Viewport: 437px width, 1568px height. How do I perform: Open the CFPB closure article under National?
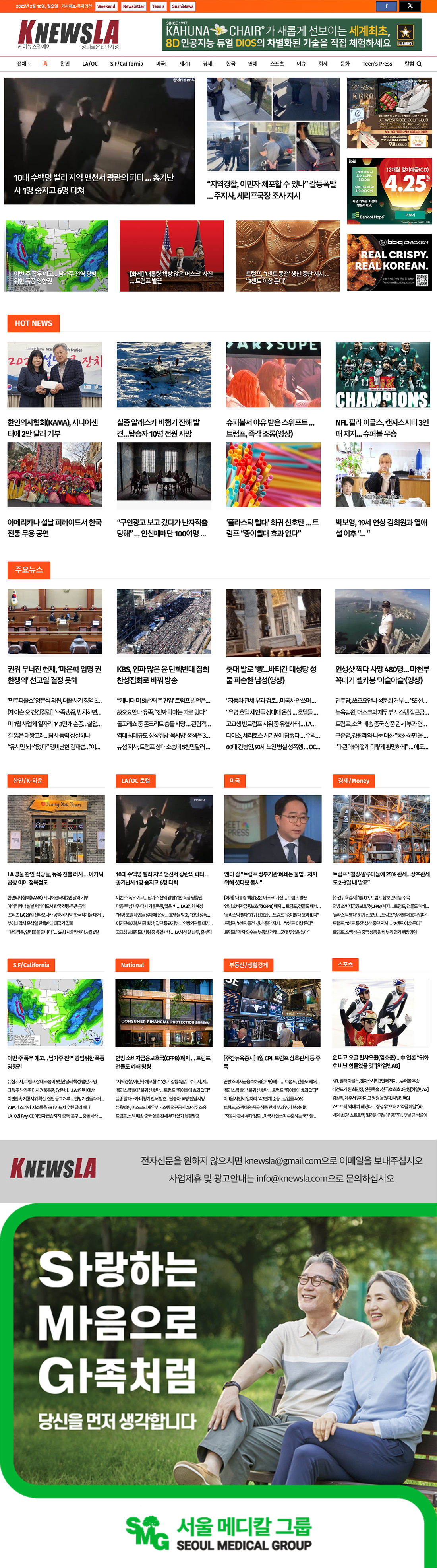(x=163, y=1062)
